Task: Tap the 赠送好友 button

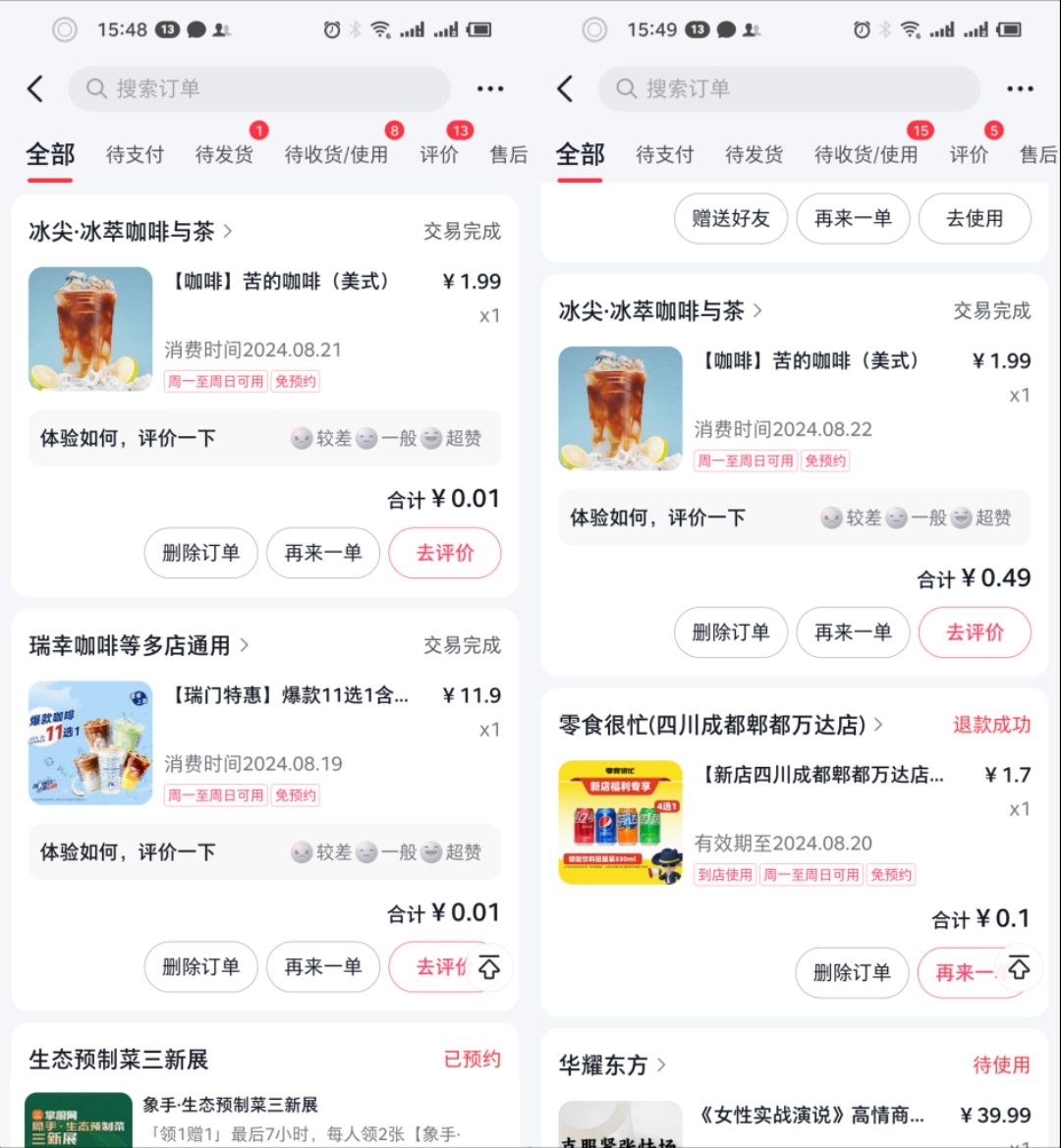Action: 730,219
